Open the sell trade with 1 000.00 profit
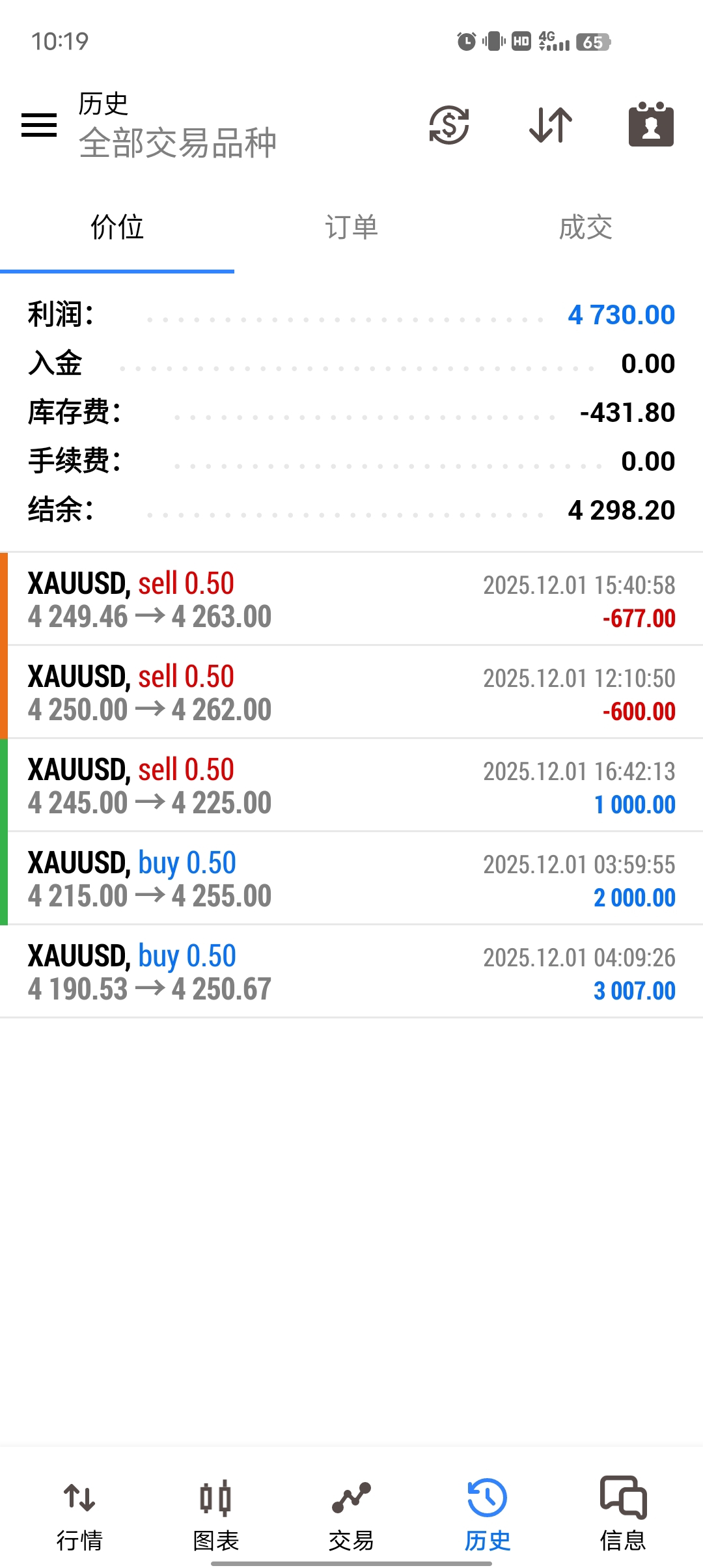The height and width of the screenshot is (1568, 703). [x=351, y=785]
